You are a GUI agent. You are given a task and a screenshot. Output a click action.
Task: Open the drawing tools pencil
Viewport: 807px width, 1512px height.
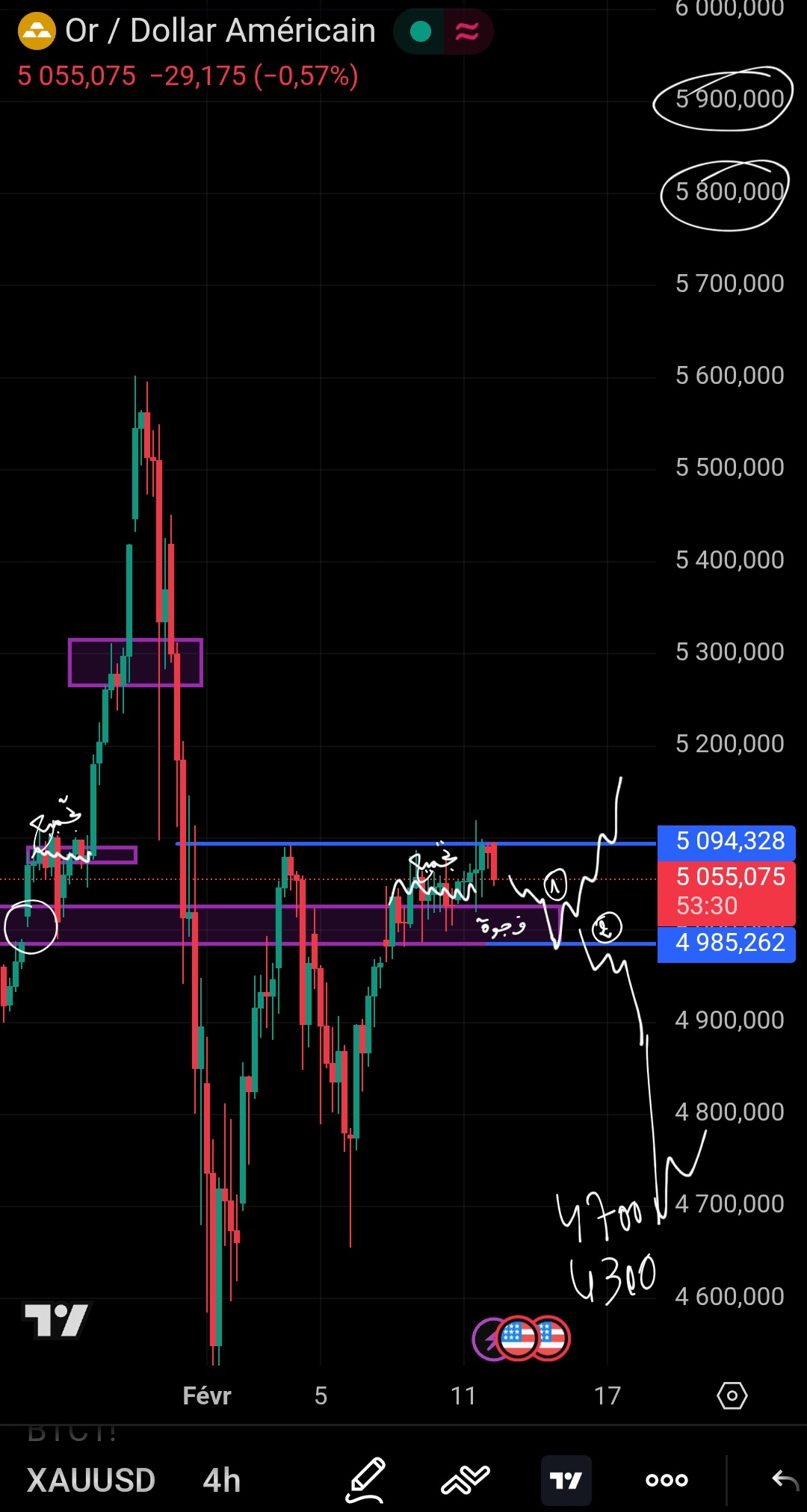(365, 1480)
